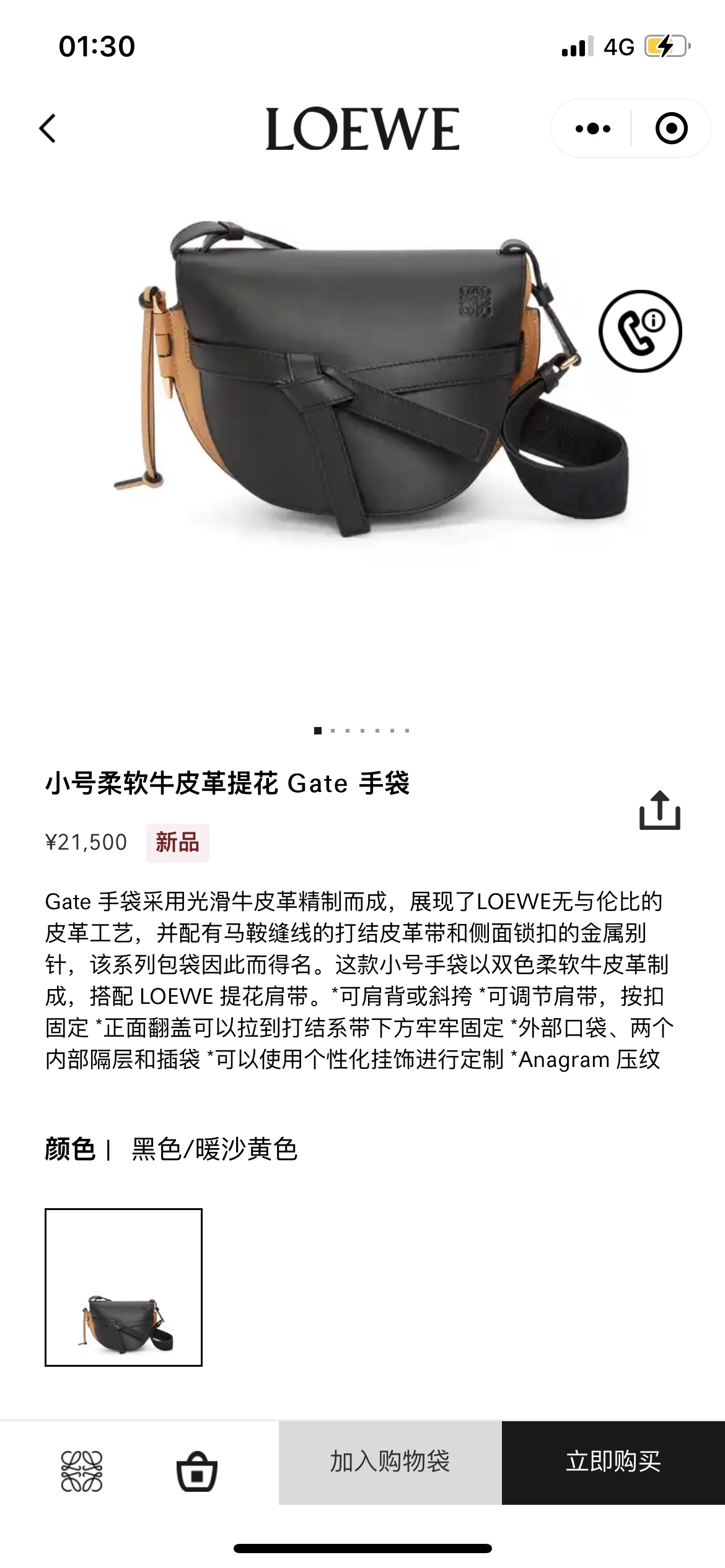Tap 立即购买 to buy now
Viewport: 725px width, 1568px height.
click(613, 1462)
